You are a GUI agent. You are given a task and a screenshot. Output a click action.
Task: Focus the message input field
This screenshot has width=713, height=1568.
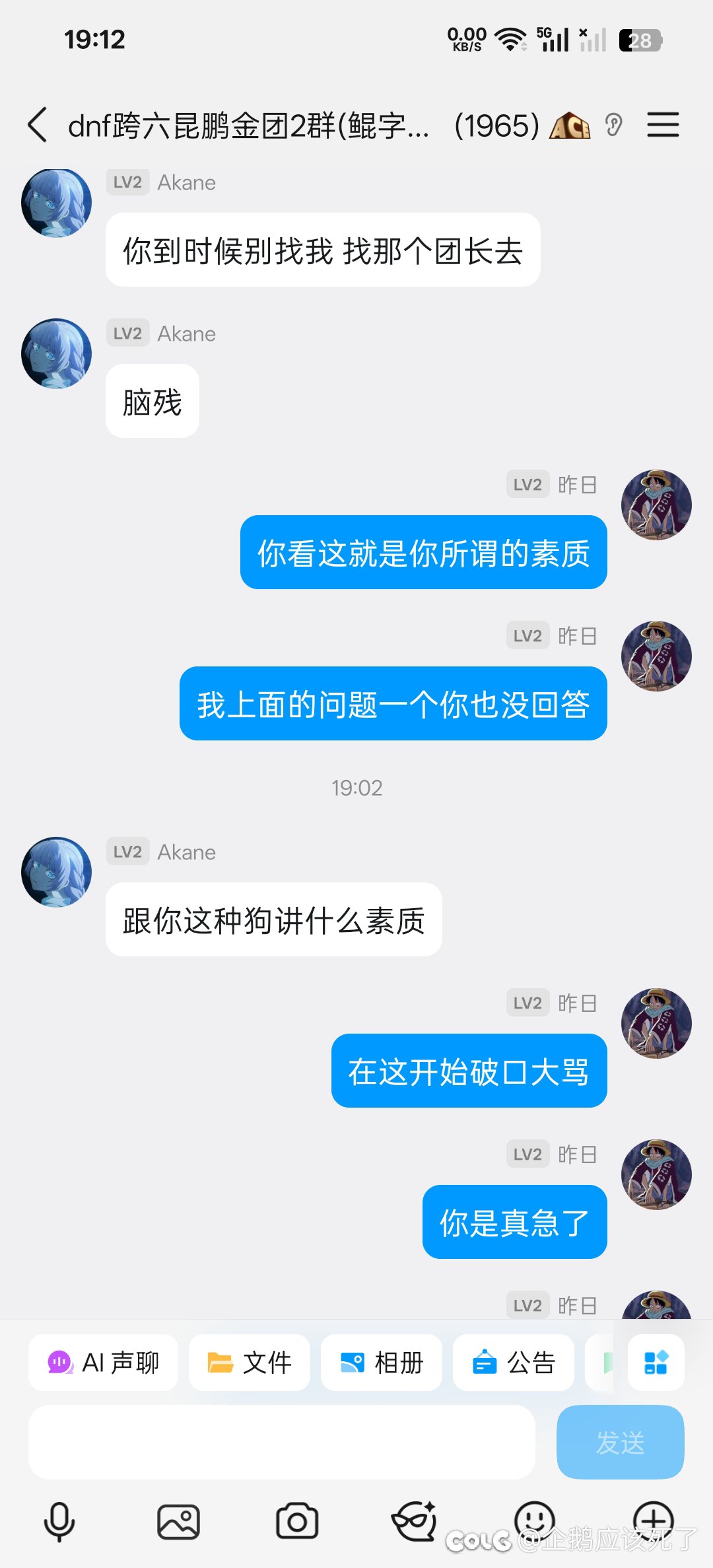pyautogui.click(x=281, y=1442)
